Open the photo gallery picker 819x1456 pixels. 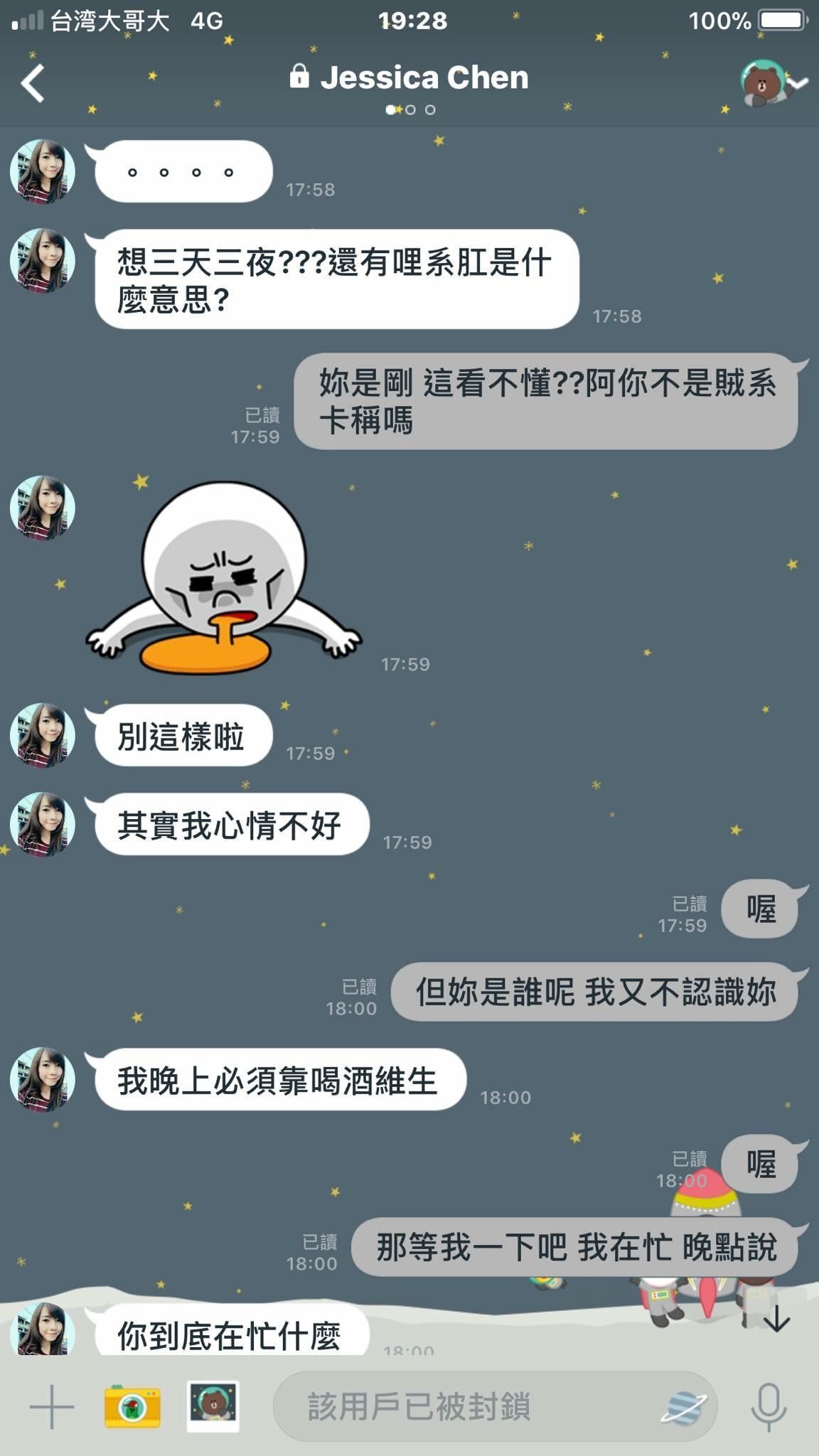[213, 1406]
